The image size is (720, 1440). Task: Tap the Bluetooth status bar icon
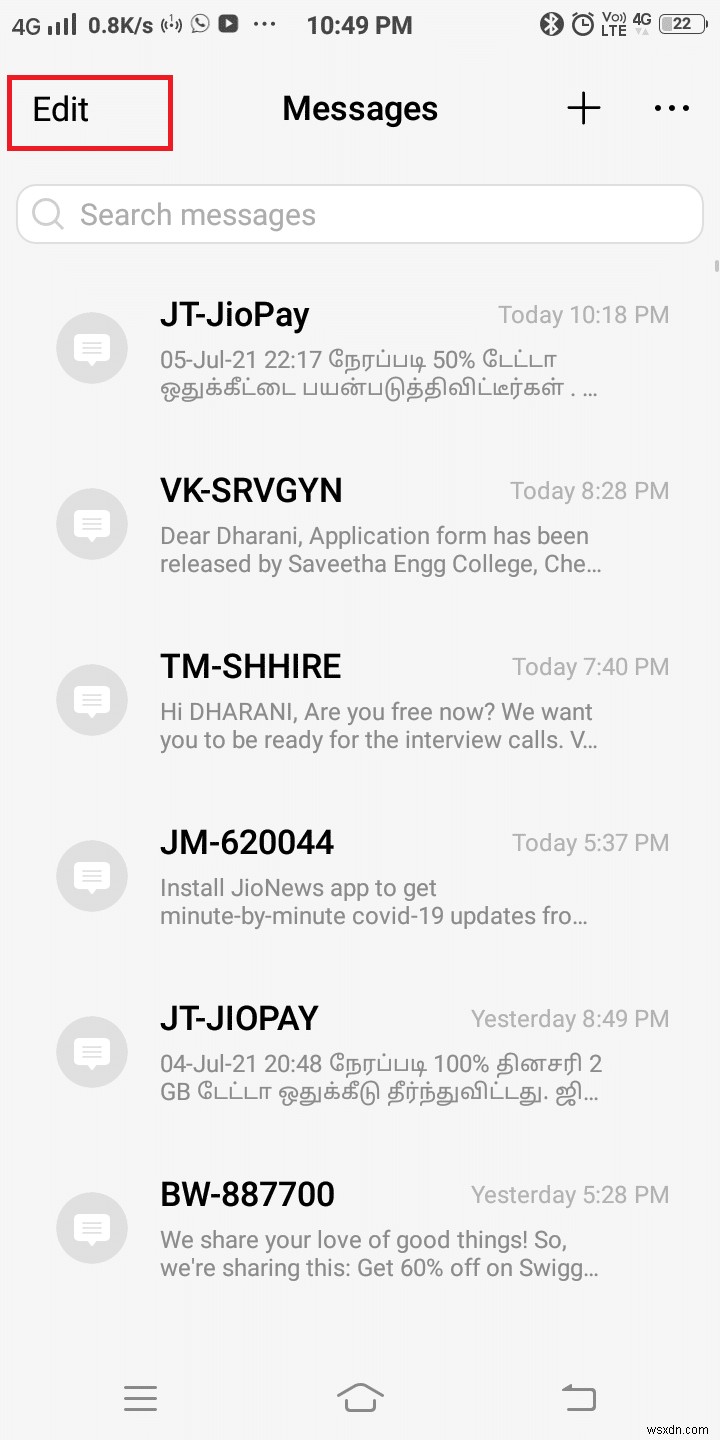click(551, 24)
